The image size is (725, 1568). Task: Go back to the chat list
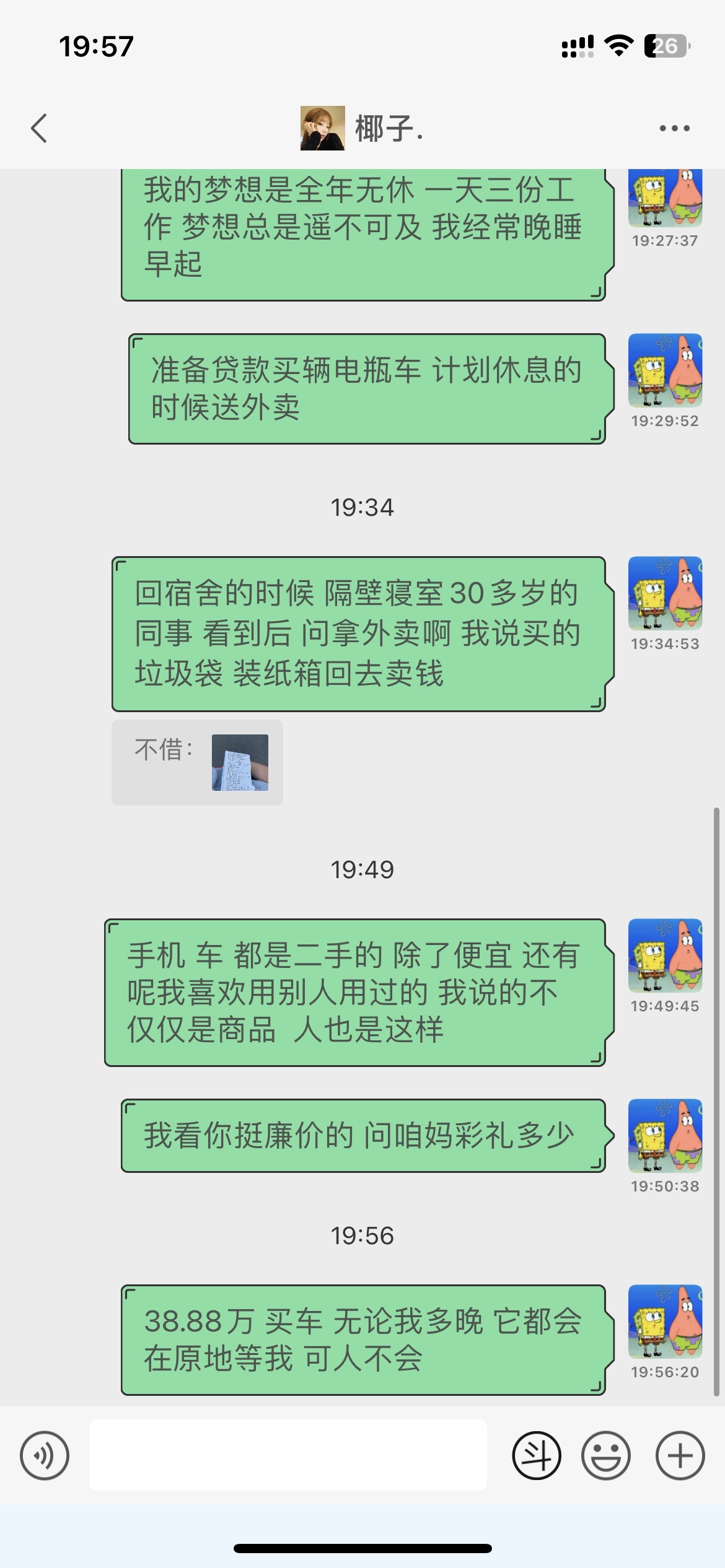pyautogui.click(x=39, y=128)
